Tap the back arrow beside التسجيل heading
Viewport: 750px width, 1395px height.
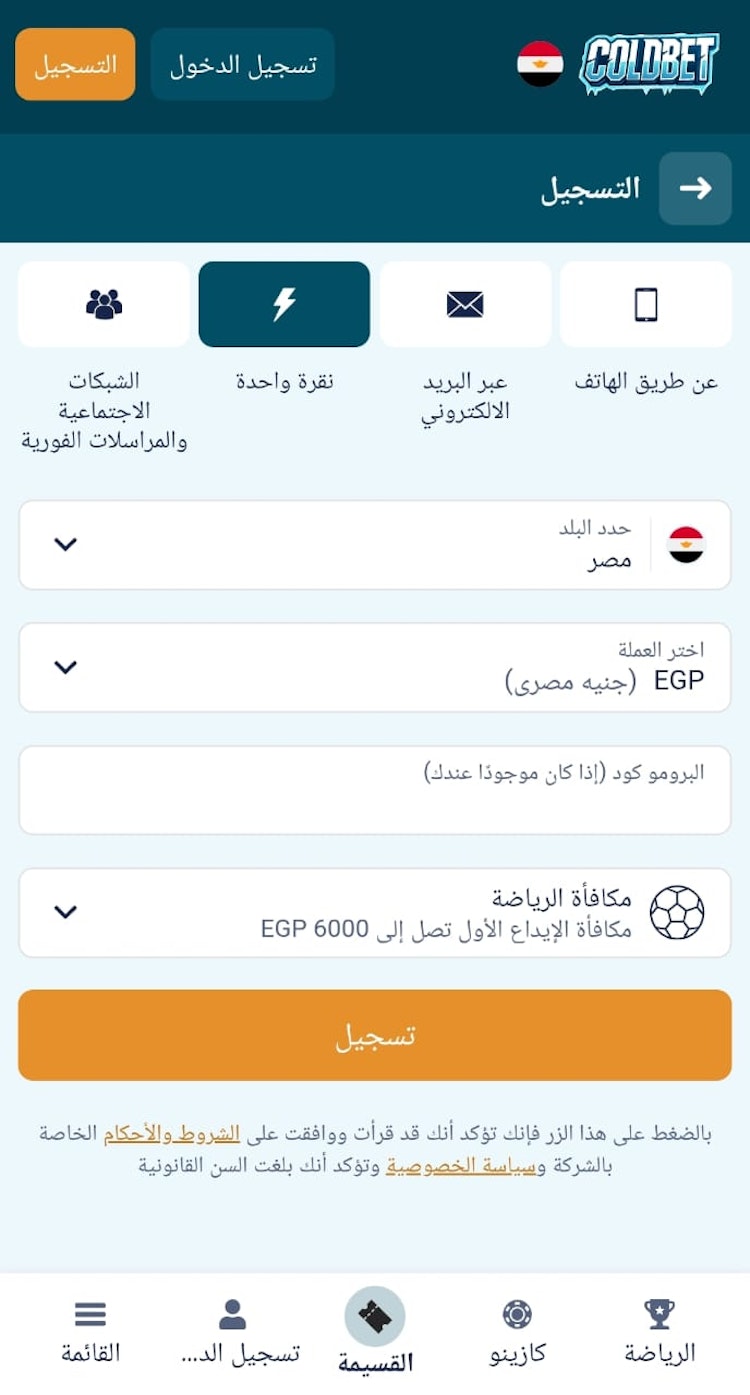click(696, 187)
